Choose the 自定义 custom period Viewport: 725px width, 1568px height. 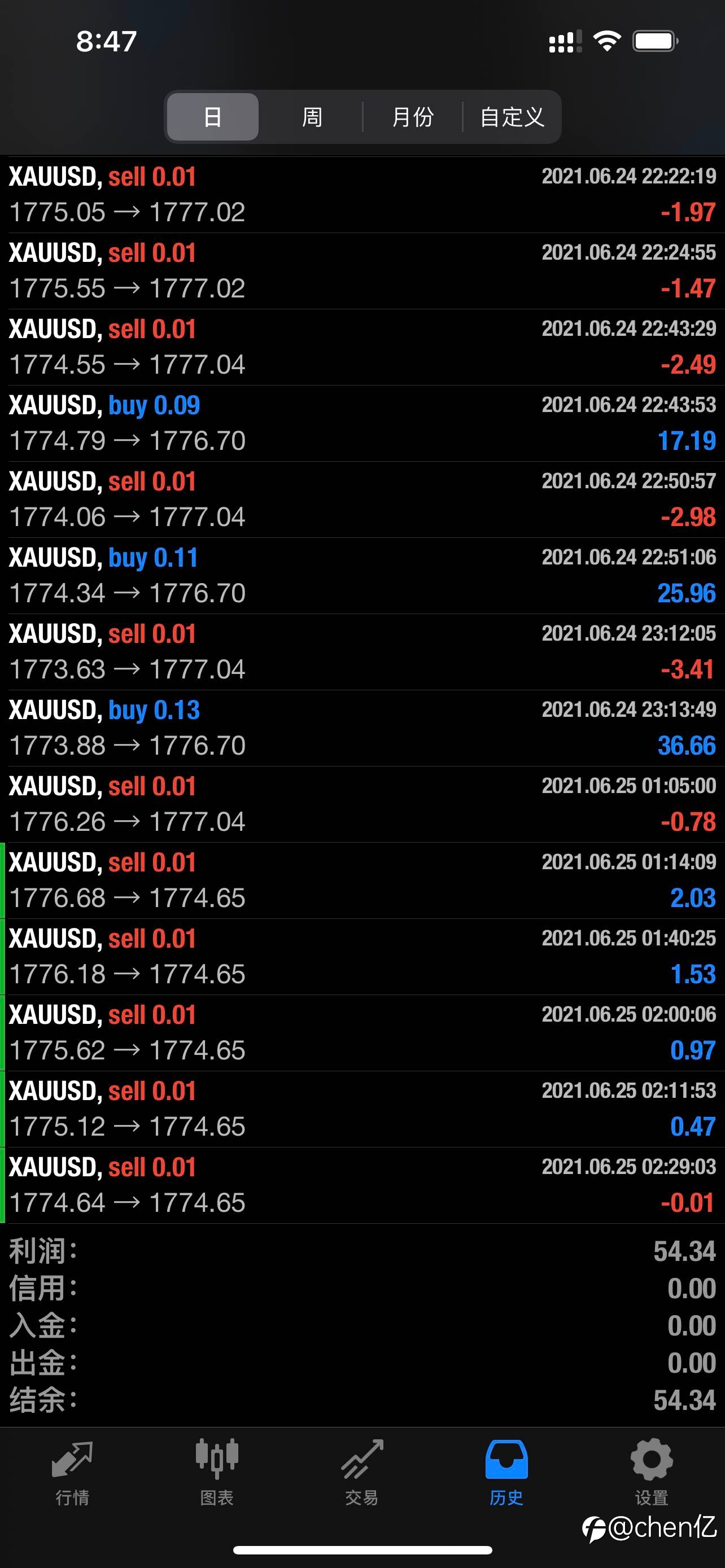512,117
